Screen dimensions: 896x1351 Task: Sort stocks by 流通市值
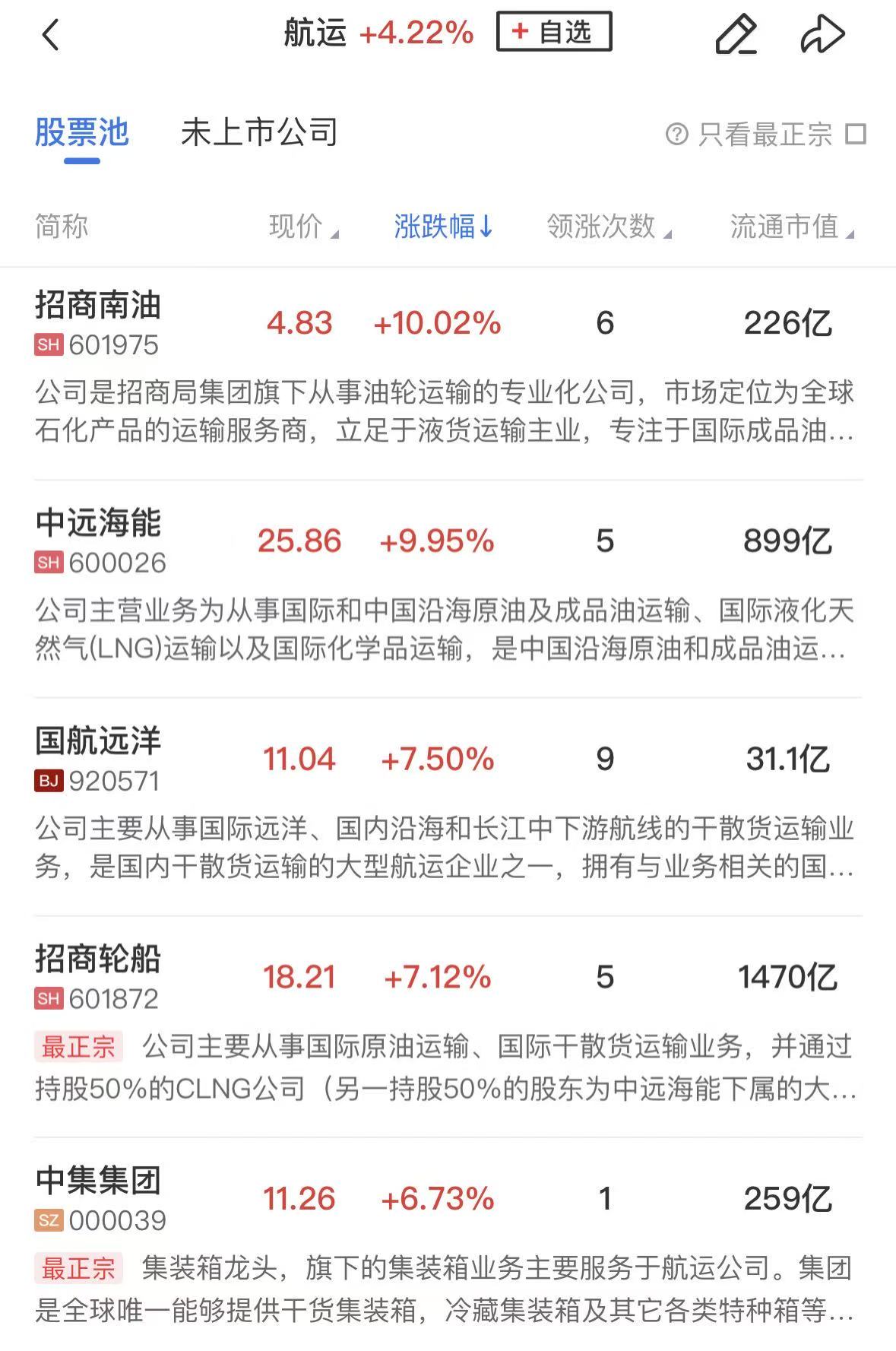(791, 227)
